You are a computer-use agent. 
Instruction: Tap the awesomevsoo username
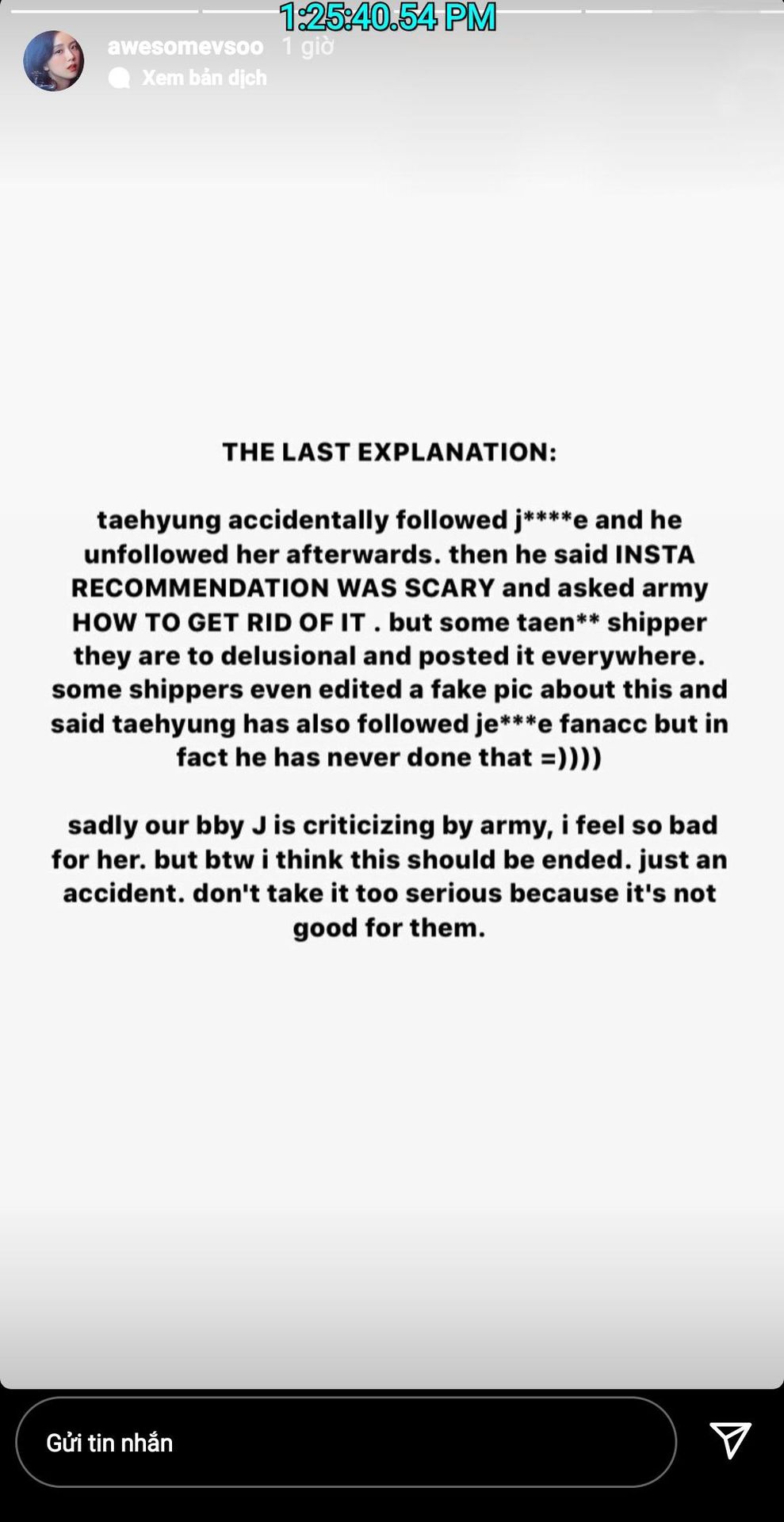tap(185, 46)
